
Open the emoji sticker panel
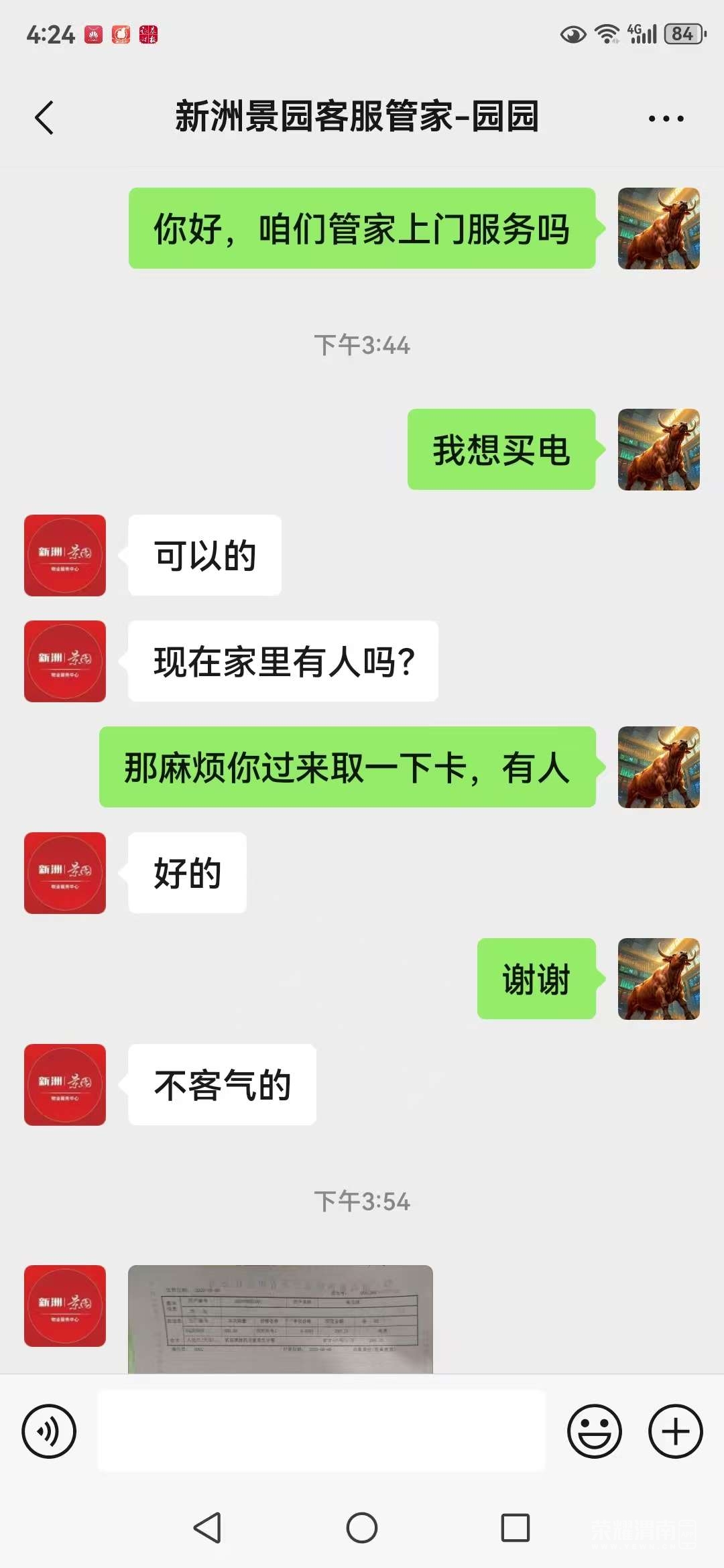[594, 1431]
